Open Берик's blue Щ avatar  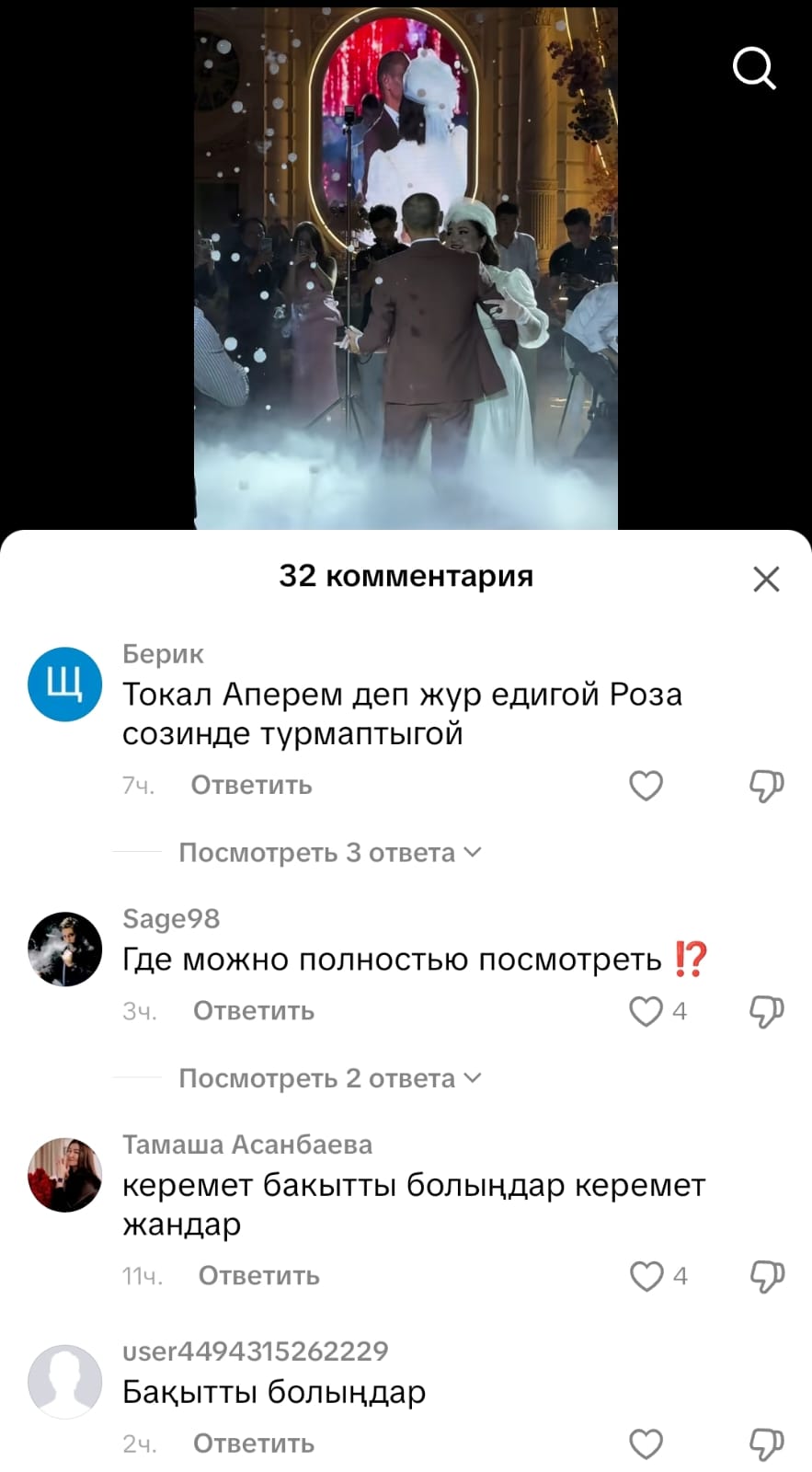tap(64, 683)
